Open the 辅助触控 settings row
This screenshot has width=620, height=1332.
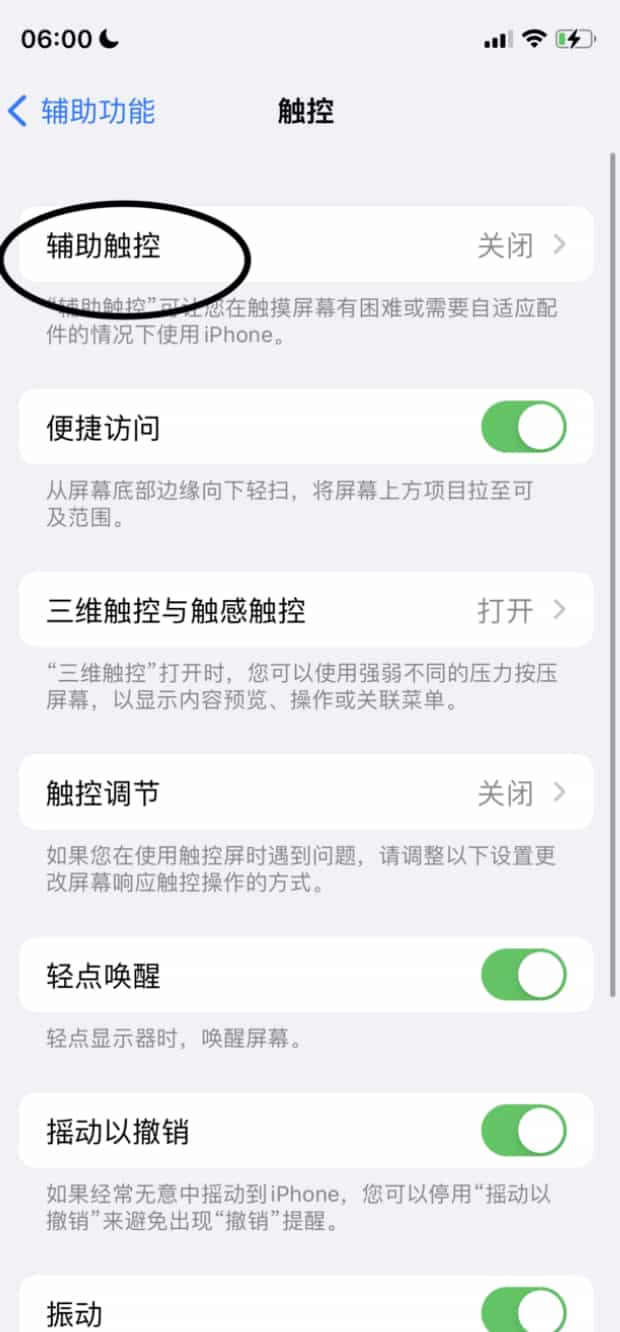pos(305,246)
